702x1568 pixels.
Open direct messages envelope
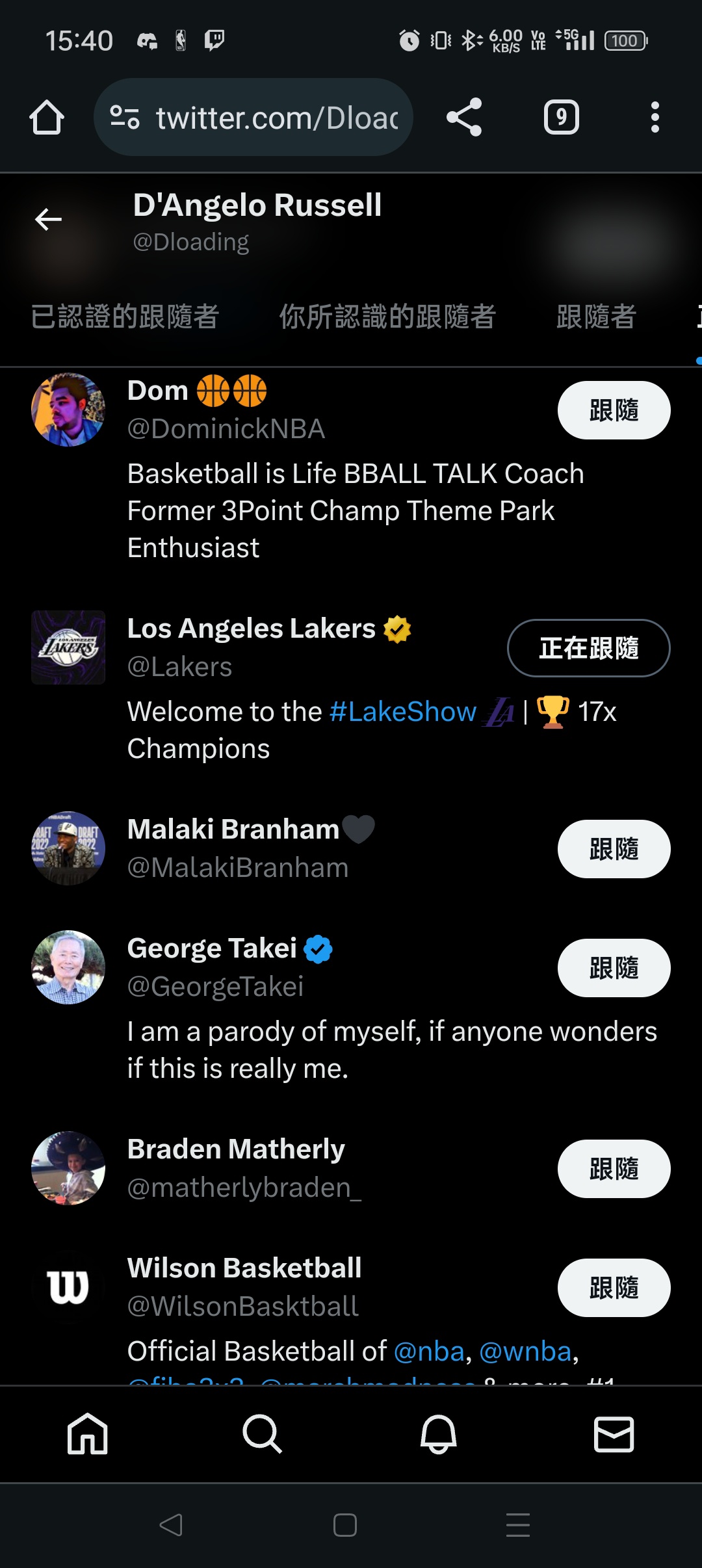pos(614,1434)
